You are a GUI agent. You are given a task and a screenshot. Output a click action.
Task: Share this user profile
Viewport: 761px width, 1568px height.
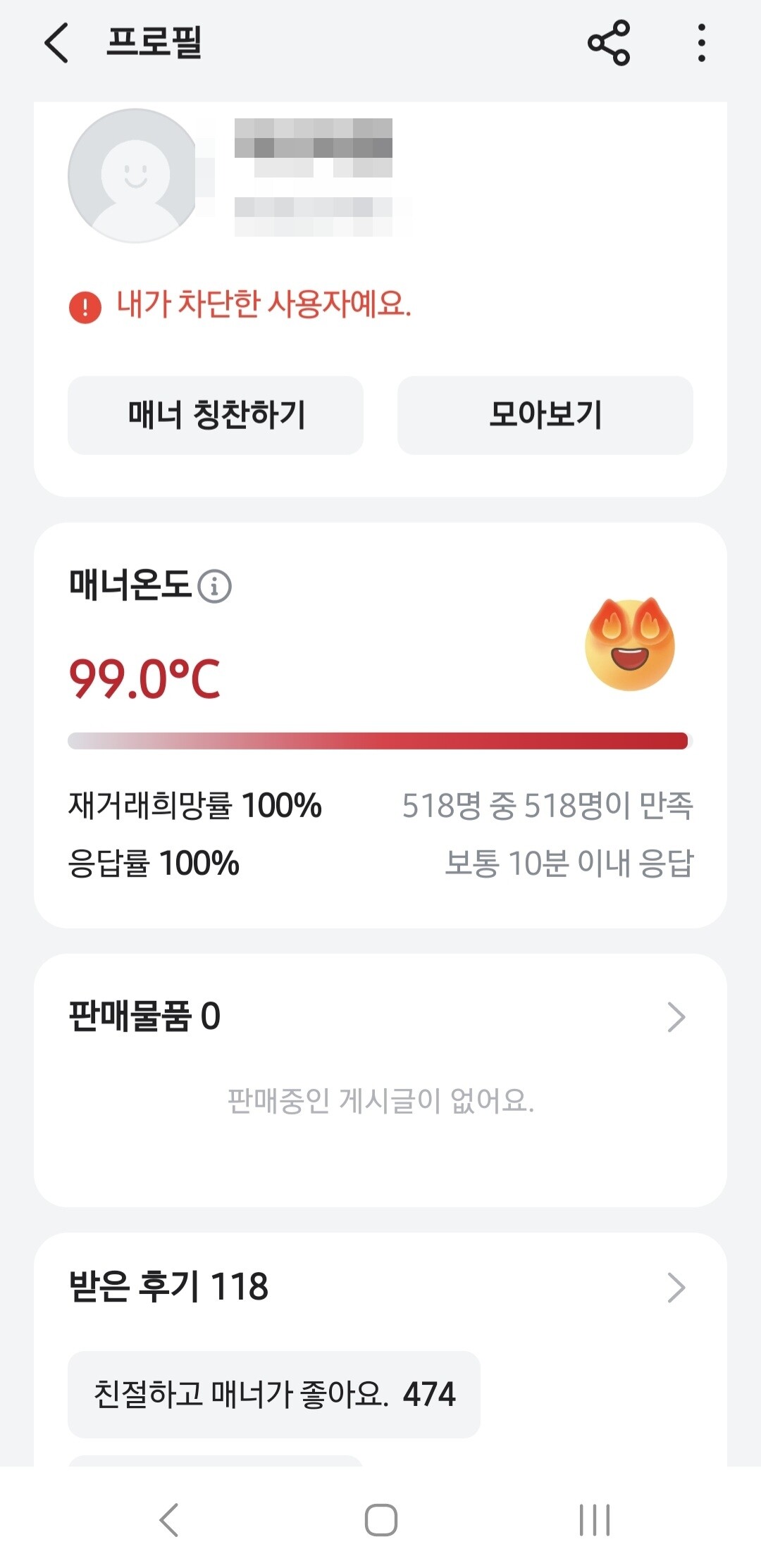(x=609, y=43)
